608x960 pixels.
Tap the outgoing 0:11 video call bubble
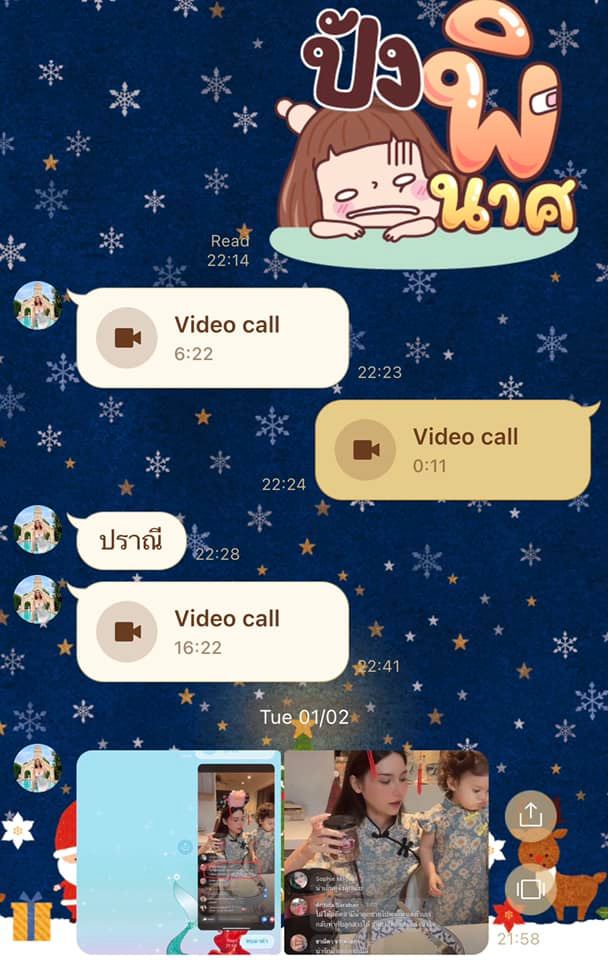452,449
